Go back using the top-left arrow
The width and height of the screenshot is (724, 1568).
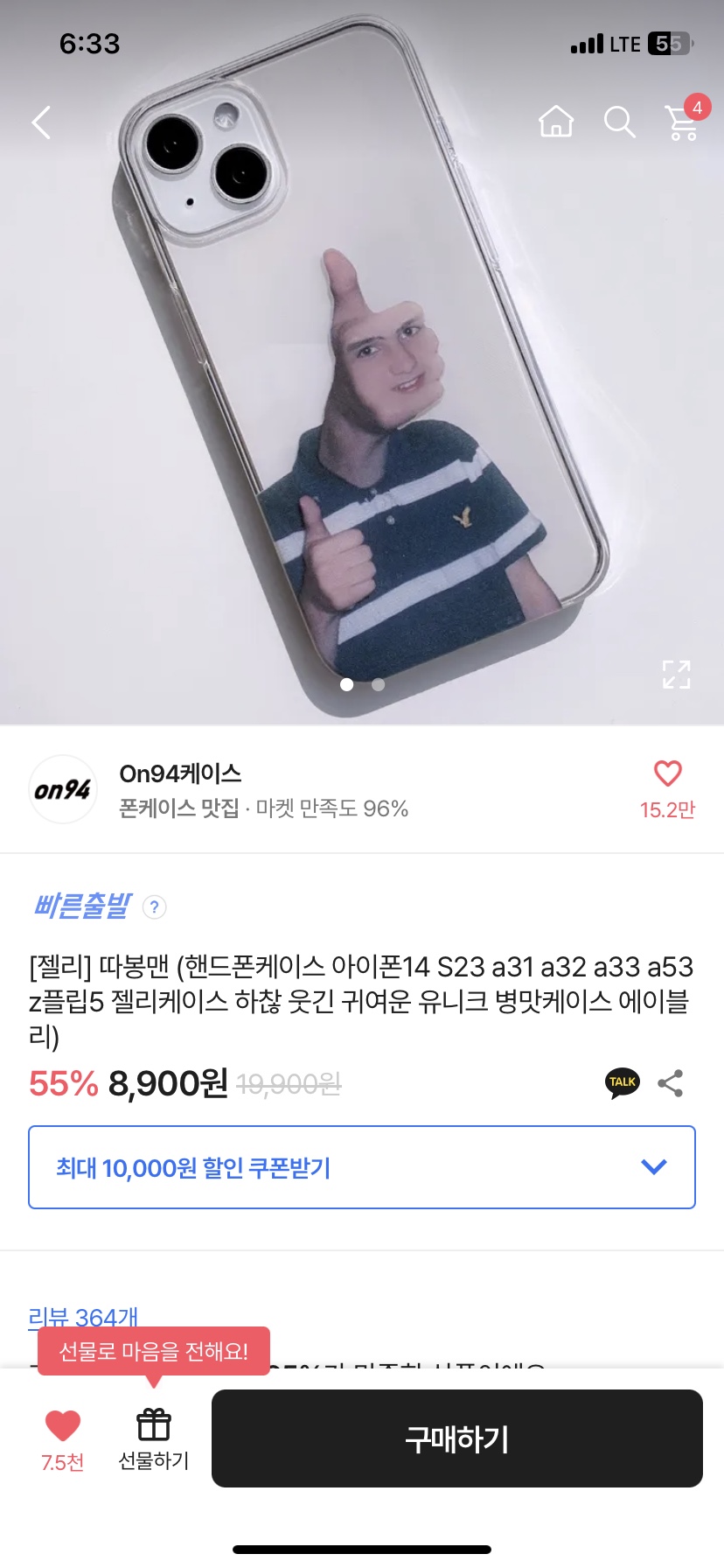point(41,122)
